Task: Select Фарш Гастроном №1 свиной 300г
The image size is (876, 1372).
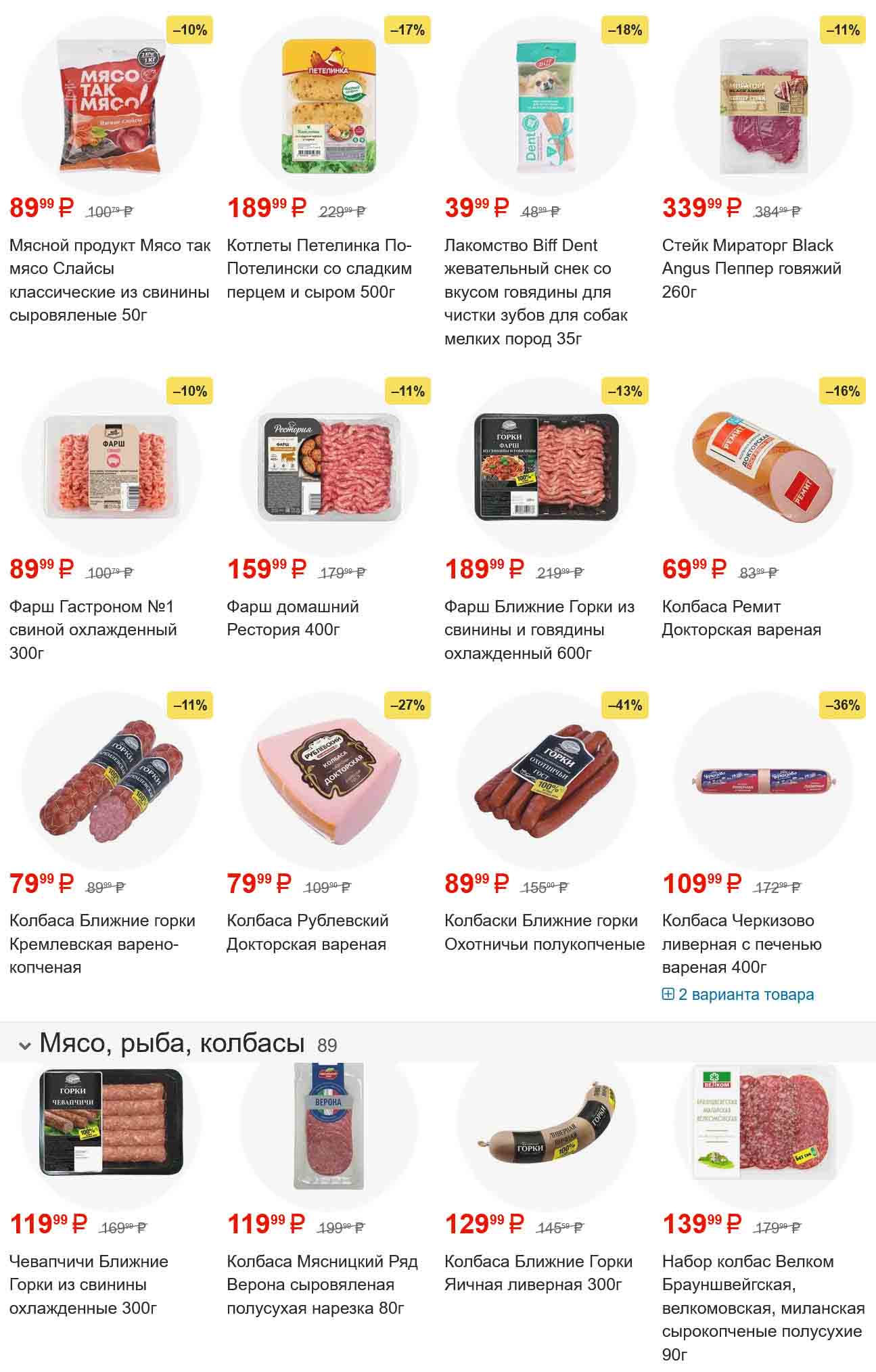Action: click(x=93, y=629)
